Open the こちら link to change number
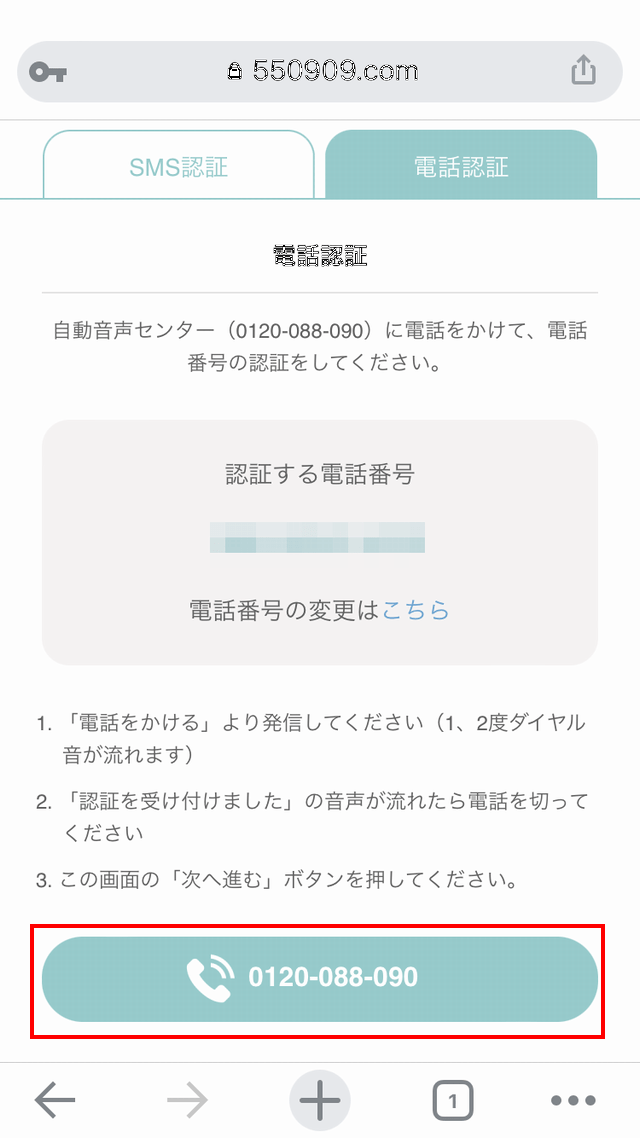Screen dimensions: 640x1138 415,610
